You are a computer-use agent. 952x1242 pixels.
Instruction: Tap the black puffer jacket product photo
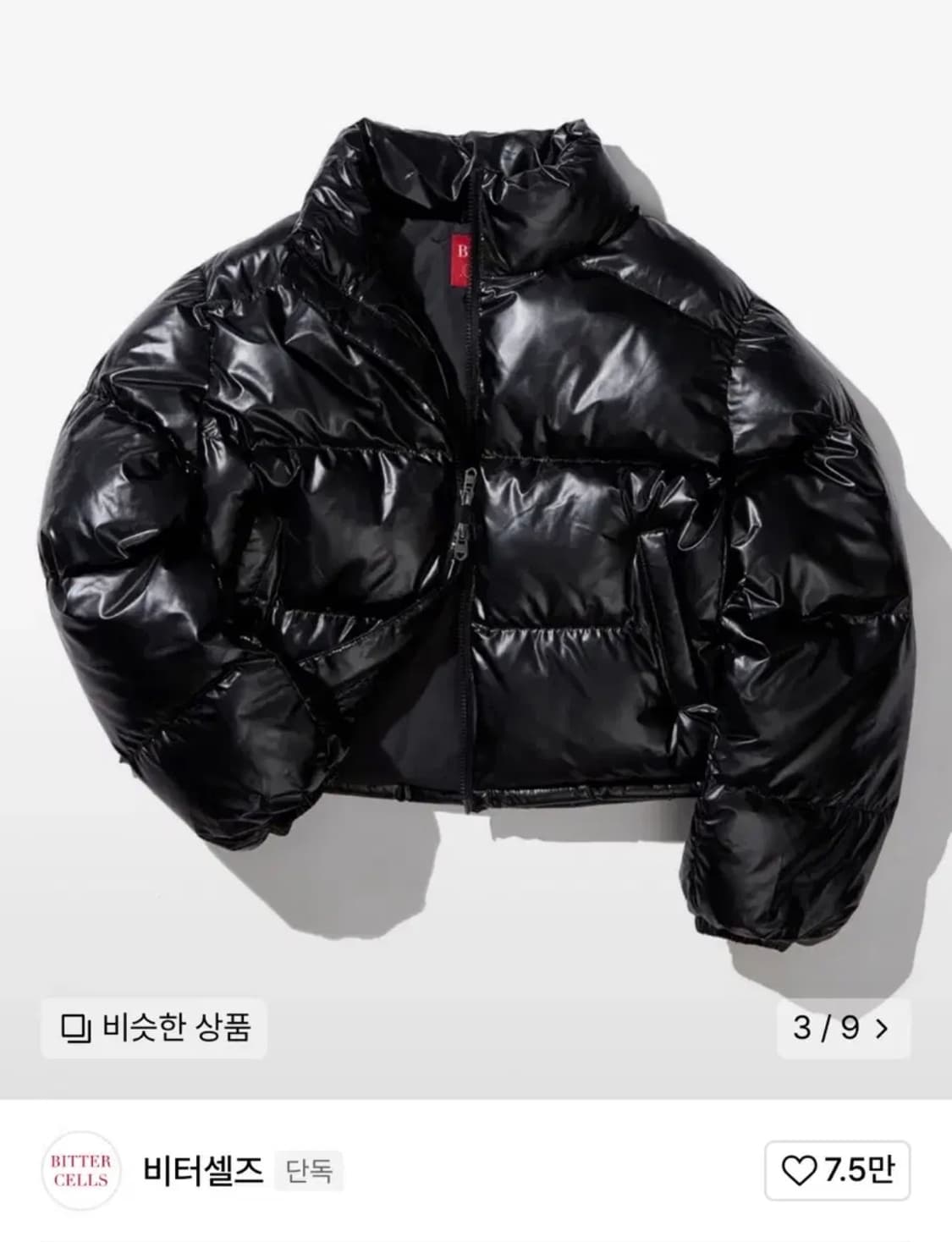click(x=474, y=508)
